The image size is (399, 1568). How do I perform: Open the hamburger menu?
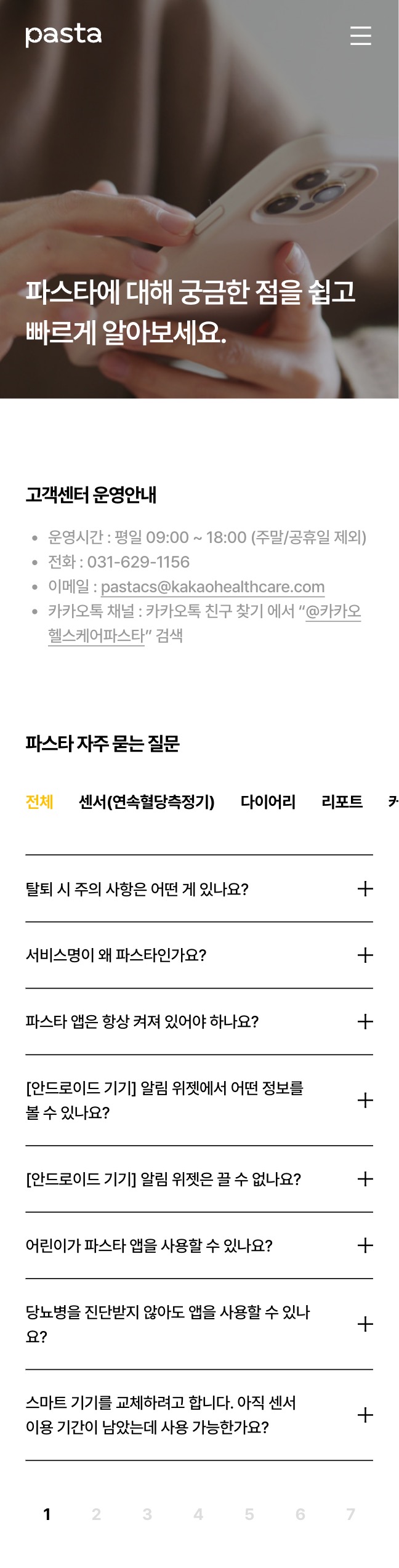[360, 36]
